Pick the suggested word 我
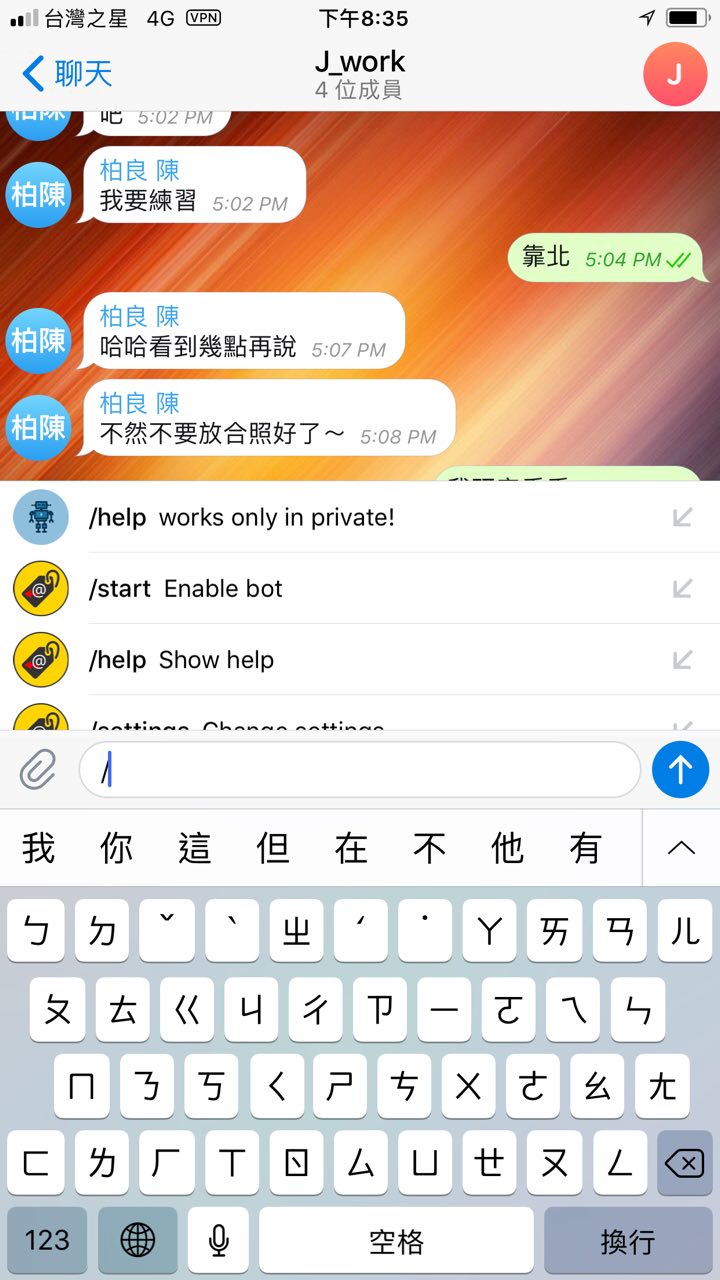Screen dimensions: 720x1280 pos(38,848)
